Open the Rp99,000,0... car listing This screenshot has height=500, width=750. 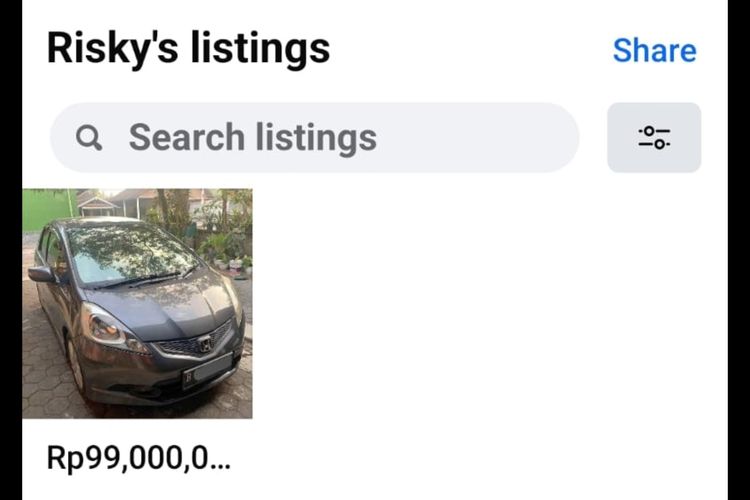coord(138,304)
